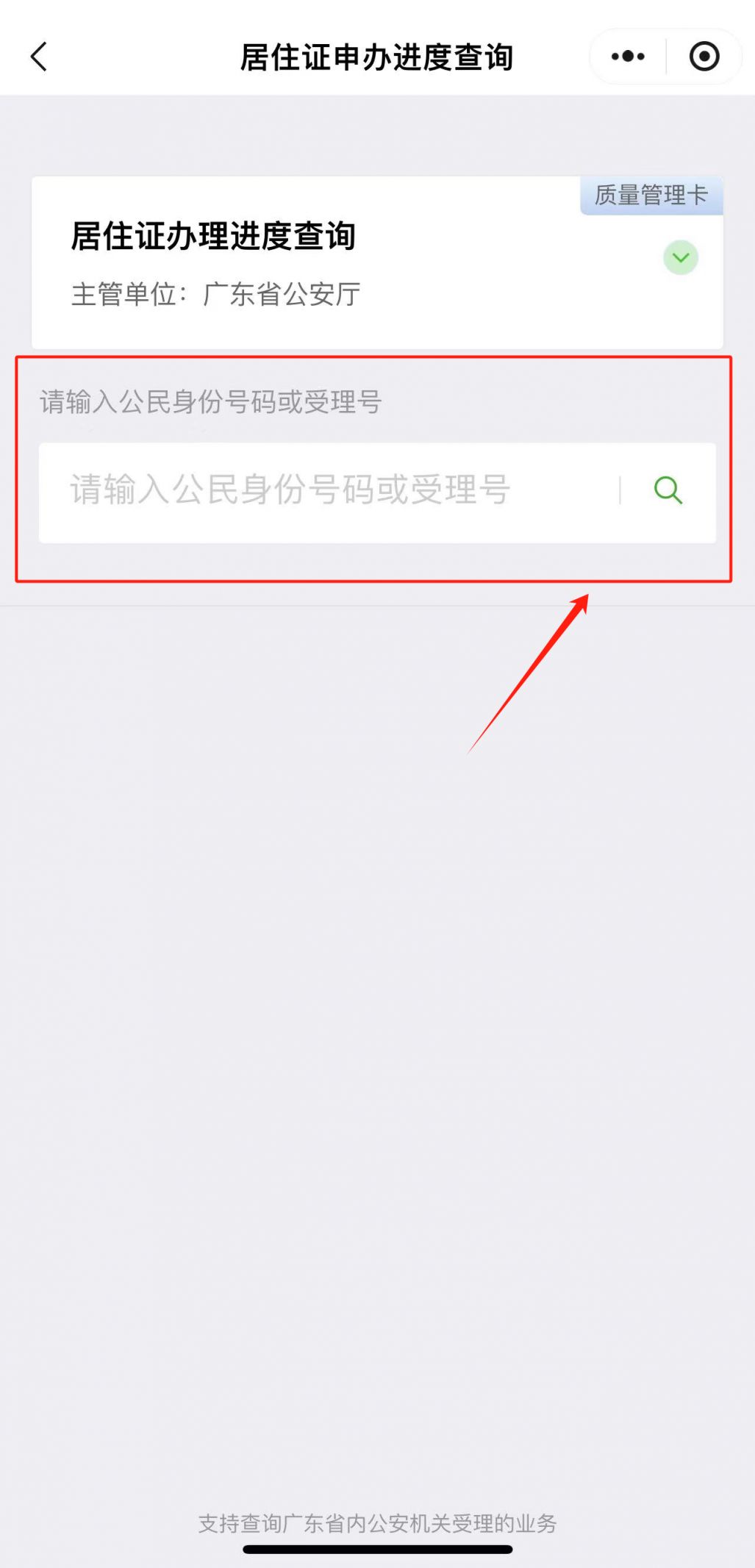The image size is (755, 1568).
Task: Open the 质量管理卡 tag
Action: tap(651, 196)
